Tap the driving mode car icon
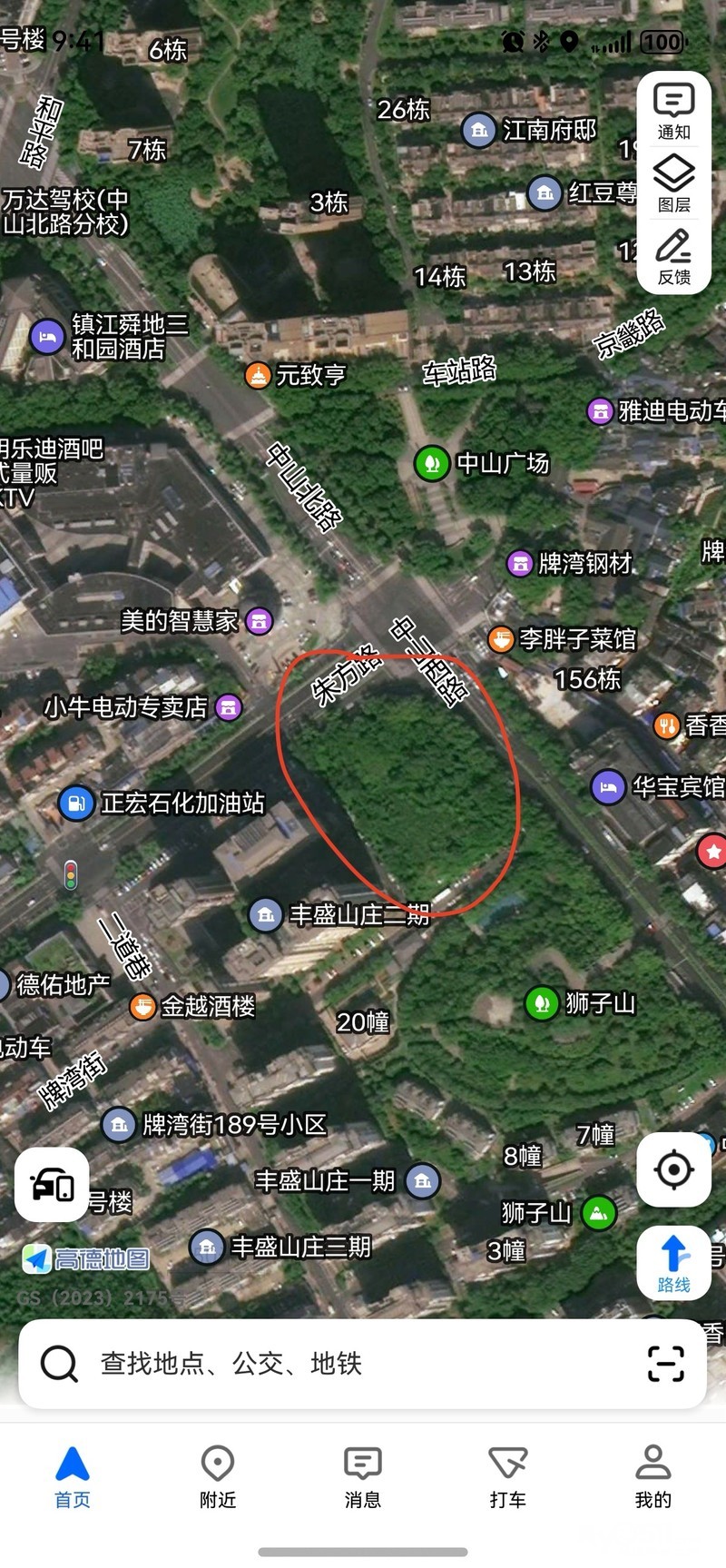The image size is (726, 1568). coord(52,1185)
